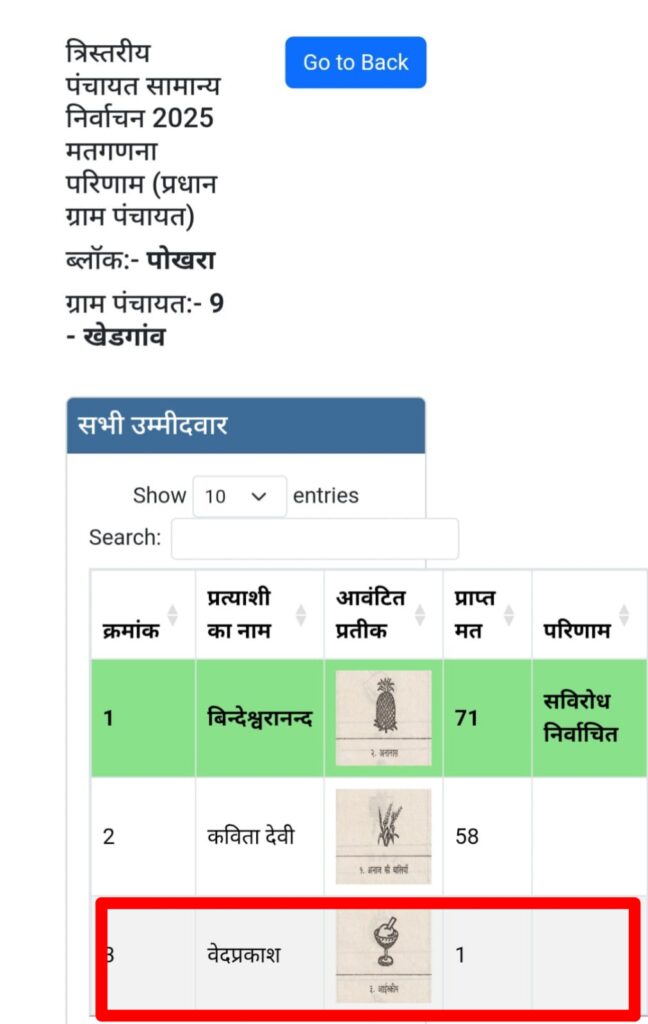Sort table by क्रमांक column

click(x=142, y=614)
